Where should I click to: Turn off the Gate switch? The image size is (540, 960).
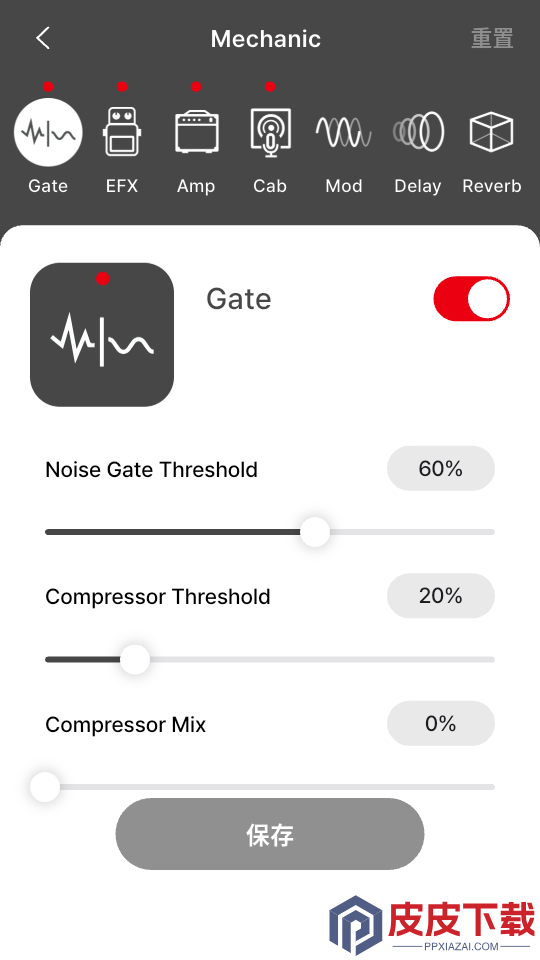(x=471, y=299)
